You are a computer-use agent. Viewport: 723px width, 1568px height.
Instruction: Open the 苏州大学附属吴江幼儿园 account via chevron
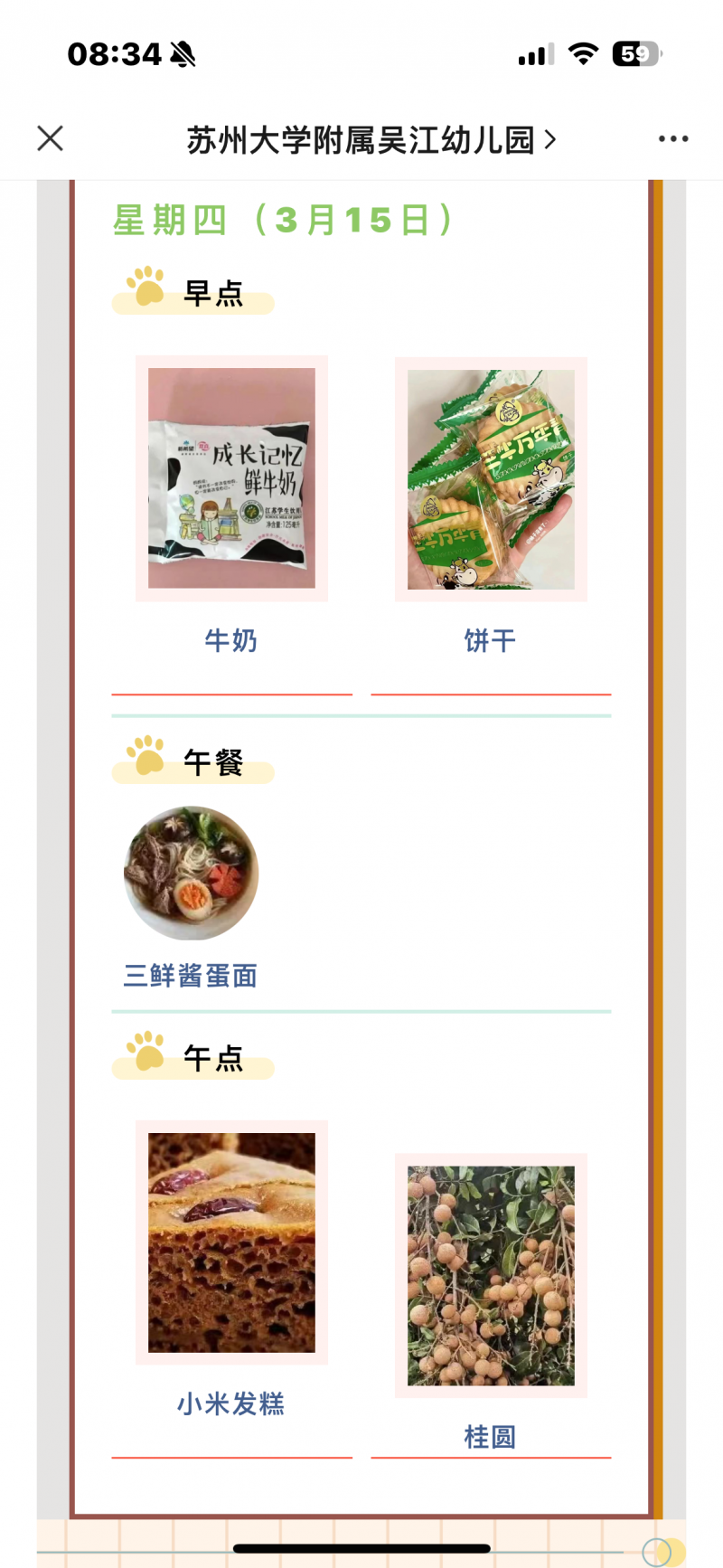tap(549, 138)
